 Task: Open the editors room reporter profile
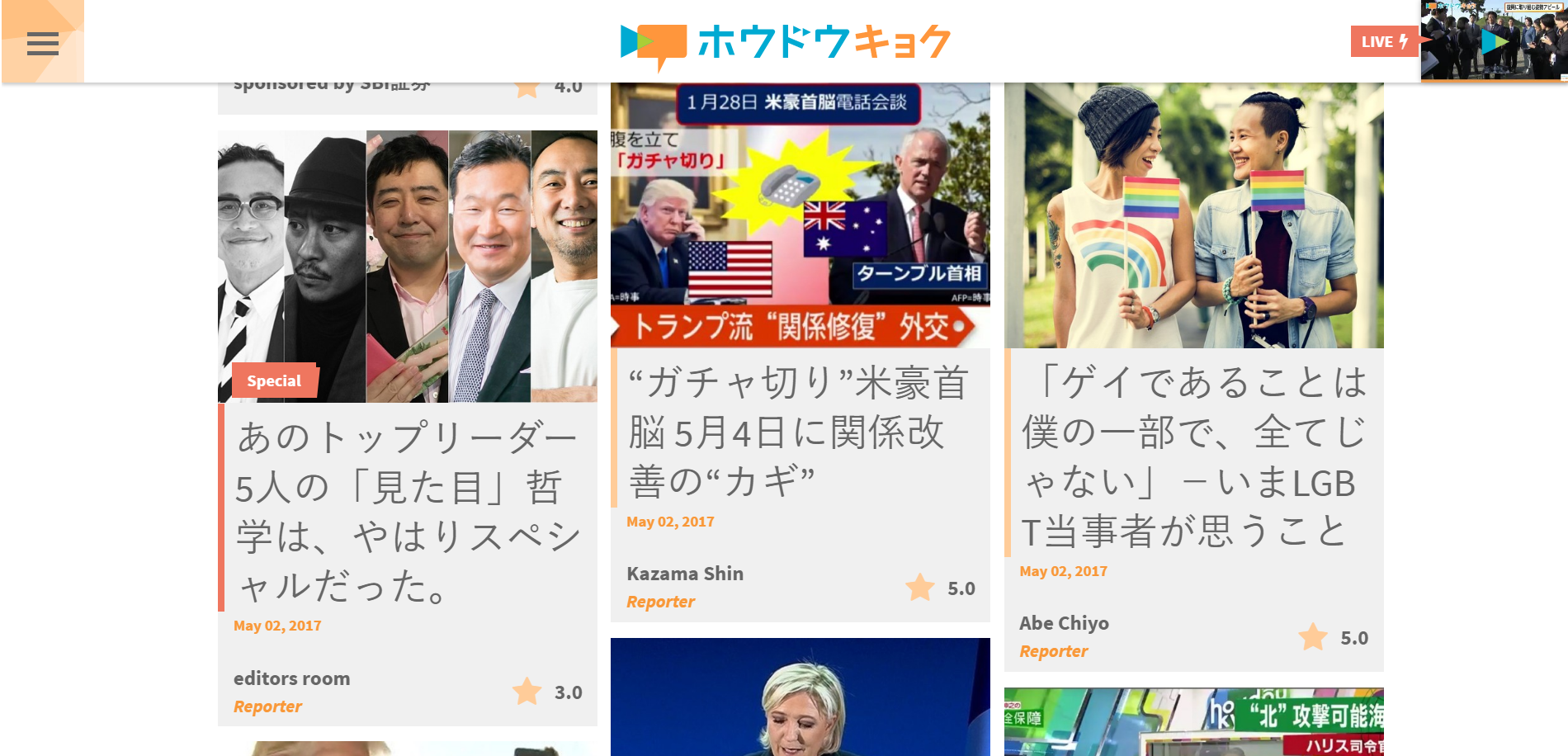pyautogui.click(x=291, y=678)
